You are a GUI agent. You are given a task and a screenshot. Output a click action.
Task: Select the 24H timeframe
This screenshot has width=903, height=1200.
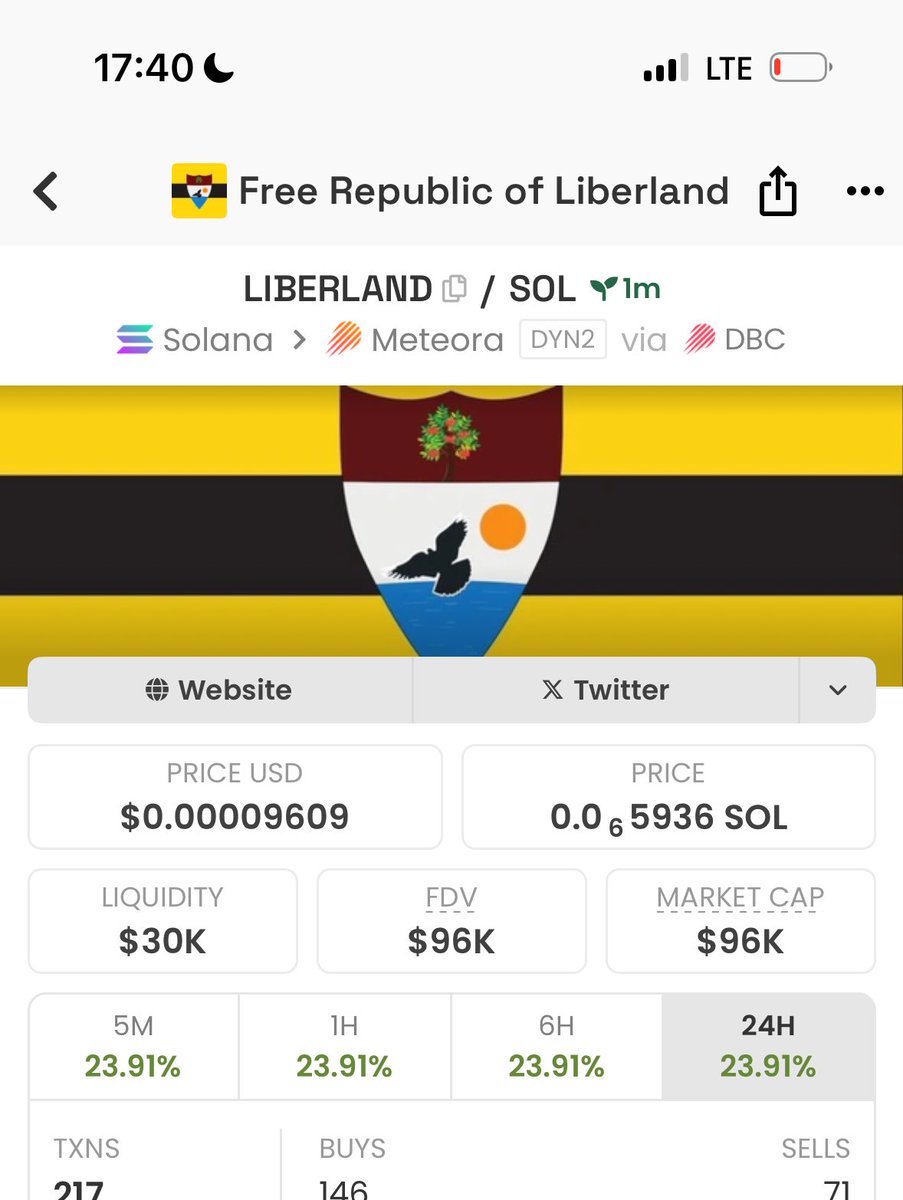click(x=768, y=1046)
